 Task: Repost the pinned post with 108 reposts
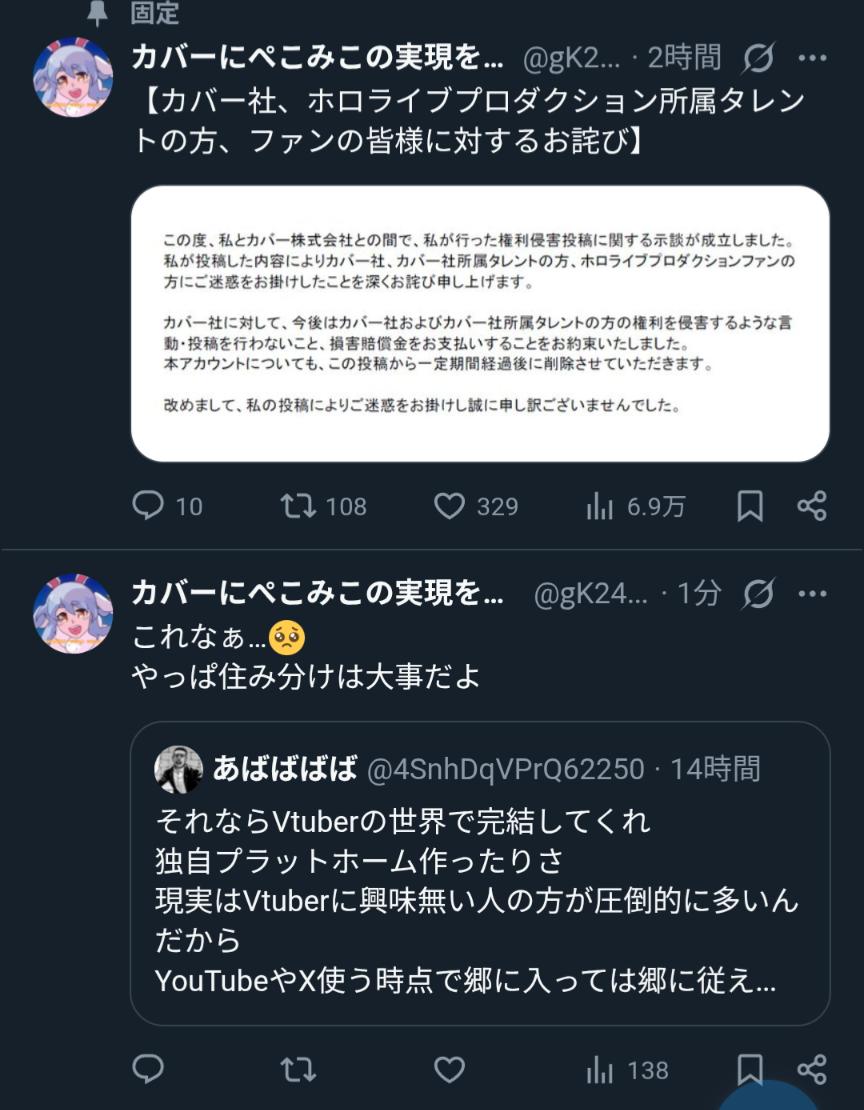[x=298, y=506]
